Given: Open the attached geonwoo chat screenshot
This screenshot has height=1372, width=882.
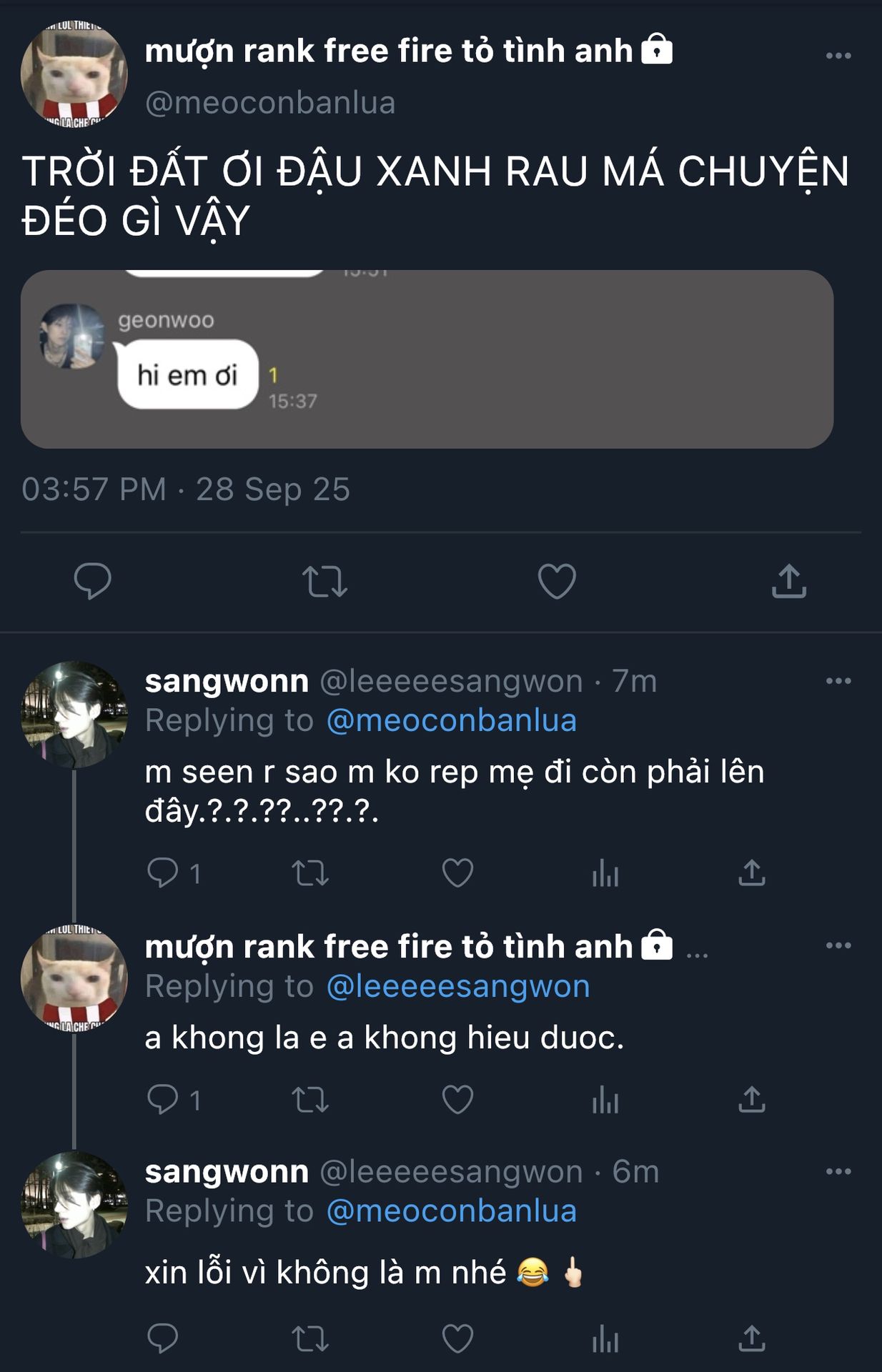Looking at the screenshot, I should point(427,359).
